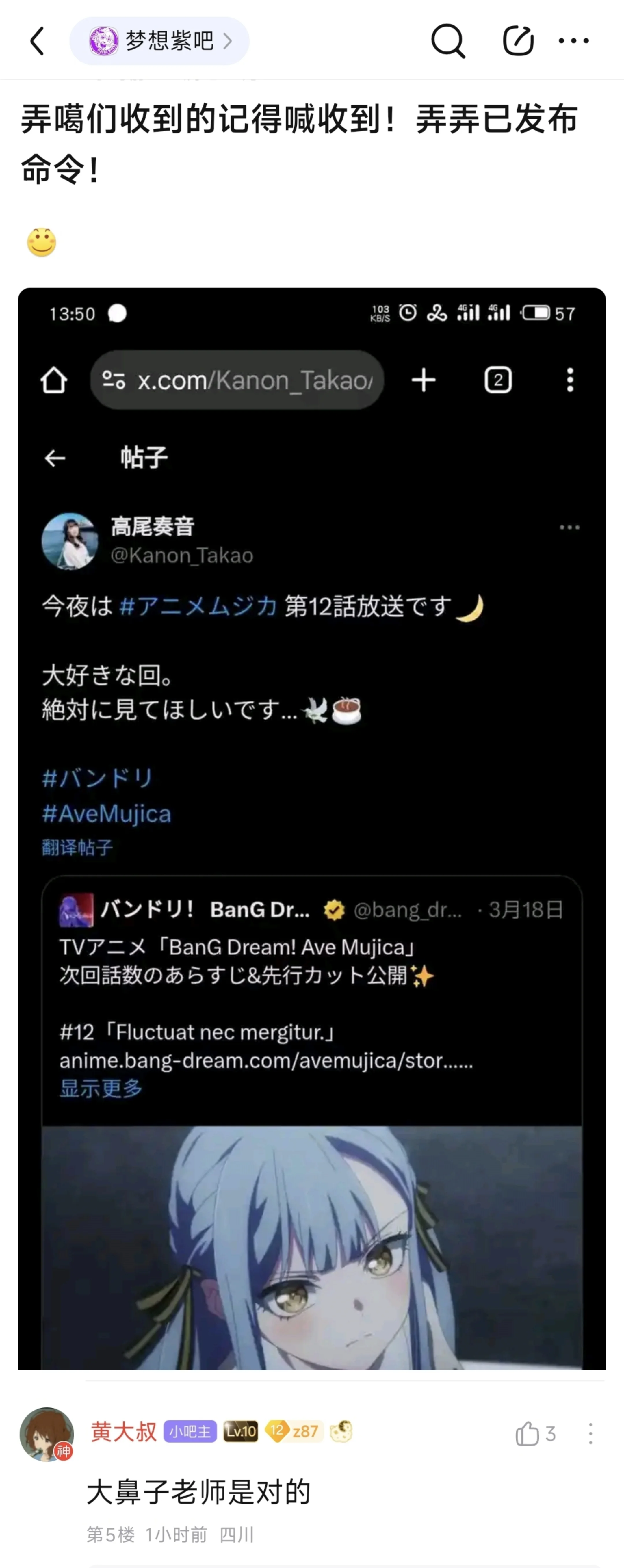Tap the compose post icon
Screen dimensions: 624x1568
(x=518, y=41)
